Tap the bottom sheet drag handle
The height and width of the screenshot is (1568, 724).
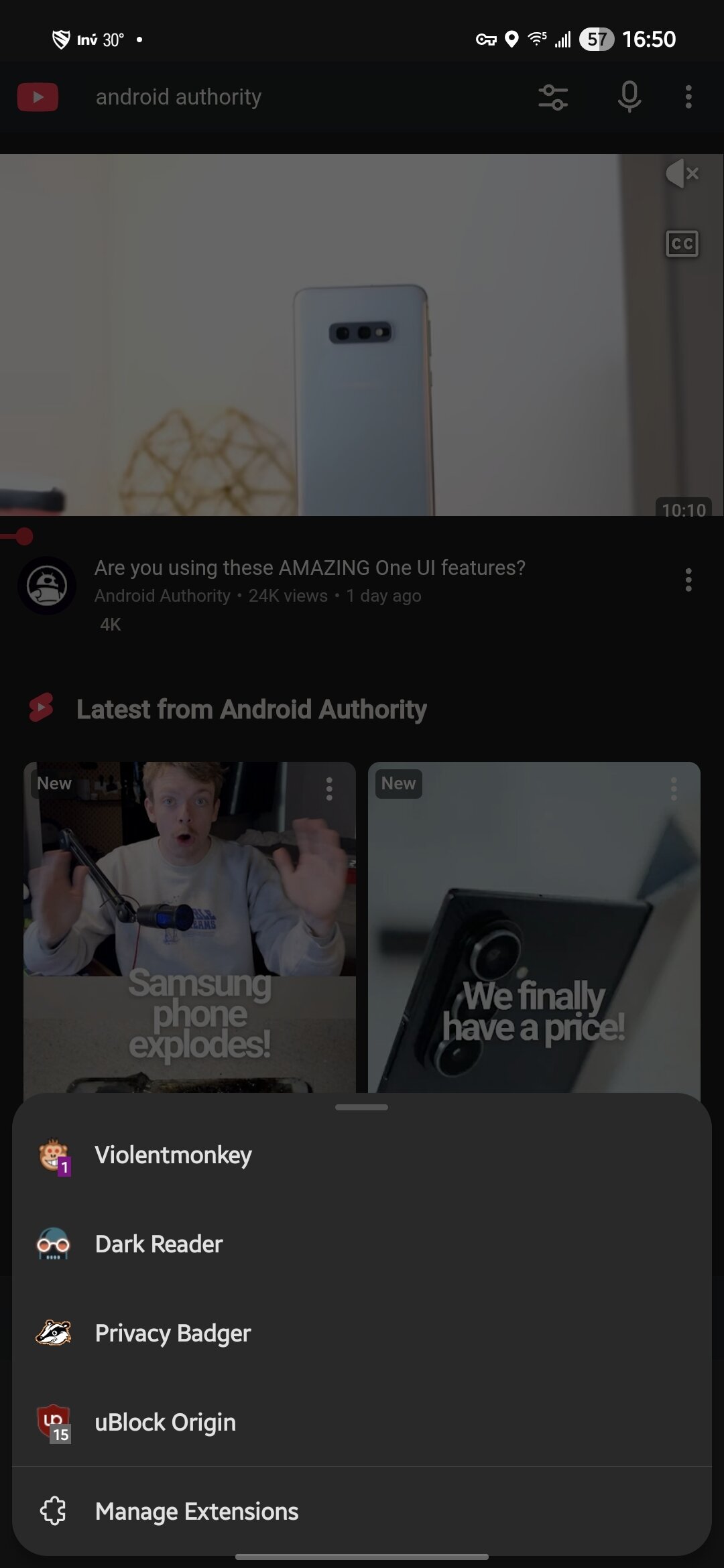[361, 1107]
